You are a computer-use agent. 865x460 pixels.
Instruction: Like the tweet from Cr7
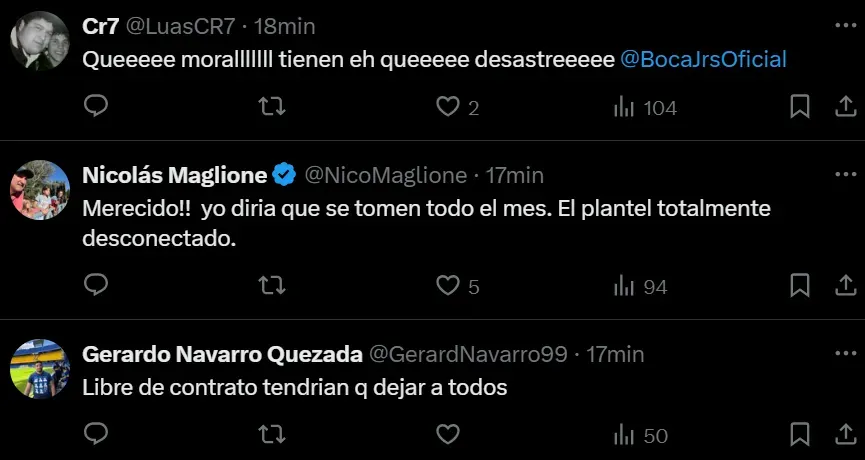coord(448,106)
